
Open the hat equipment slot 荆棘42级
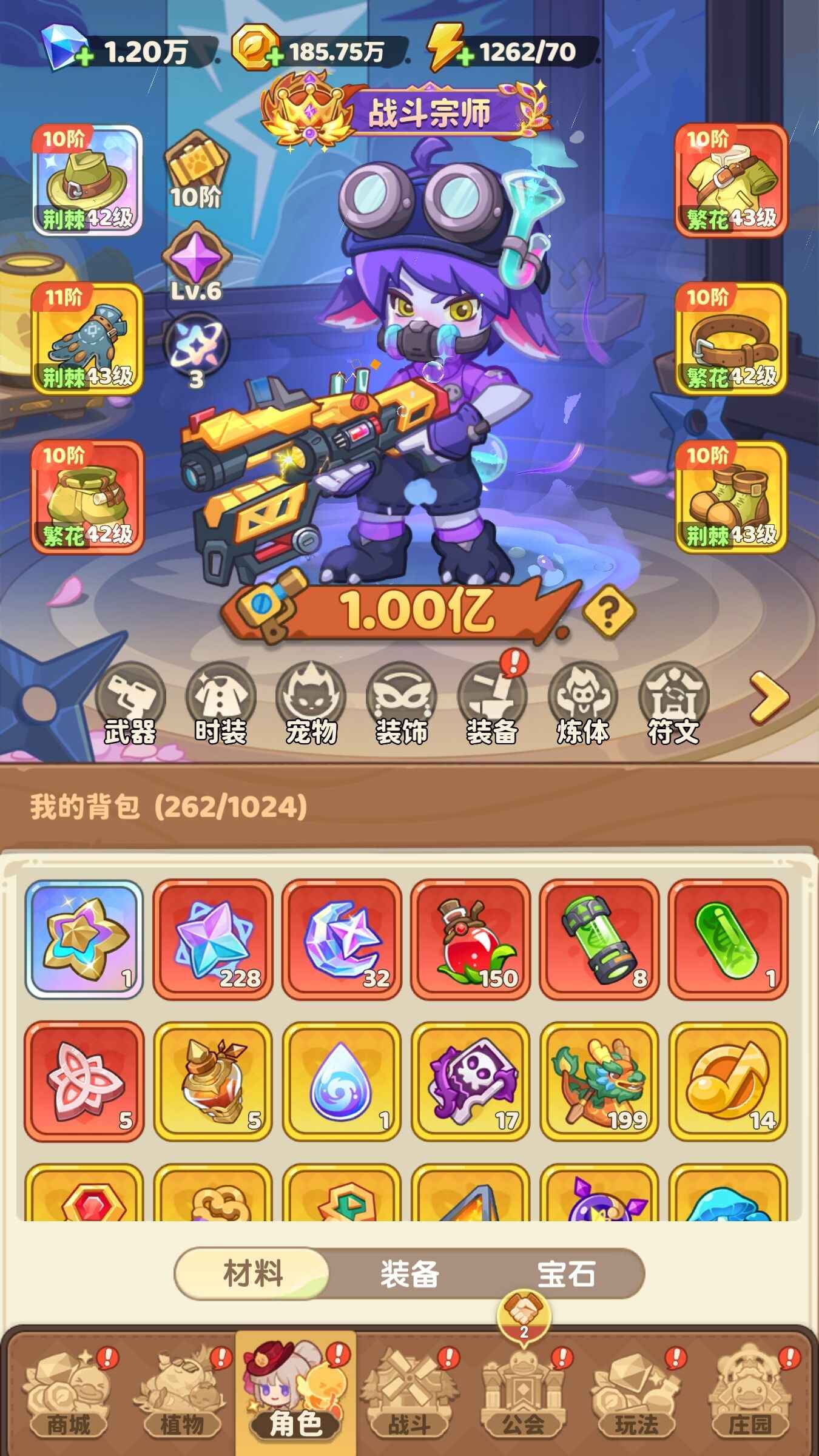point(87,180)
